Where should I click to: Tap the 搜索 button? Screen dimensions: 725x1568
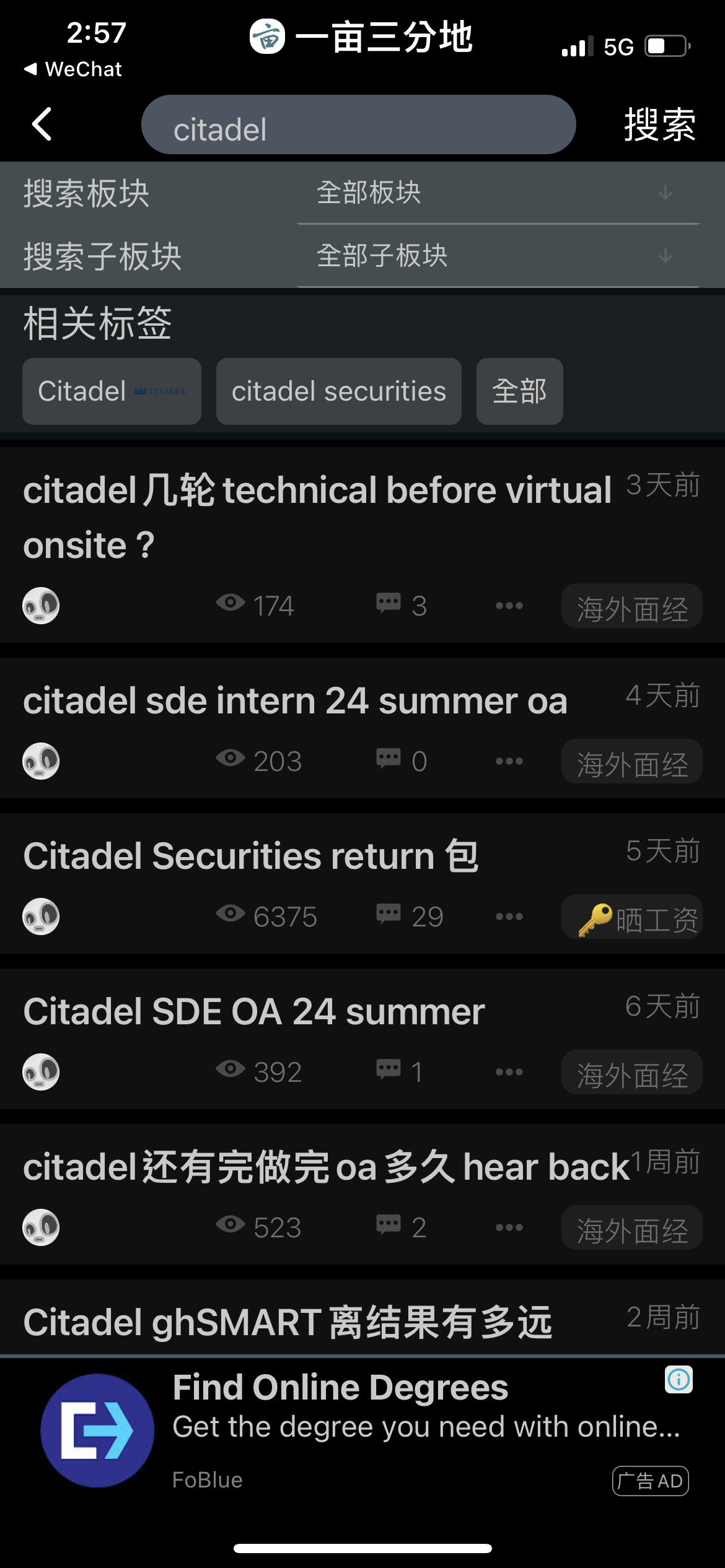point(659,124)
